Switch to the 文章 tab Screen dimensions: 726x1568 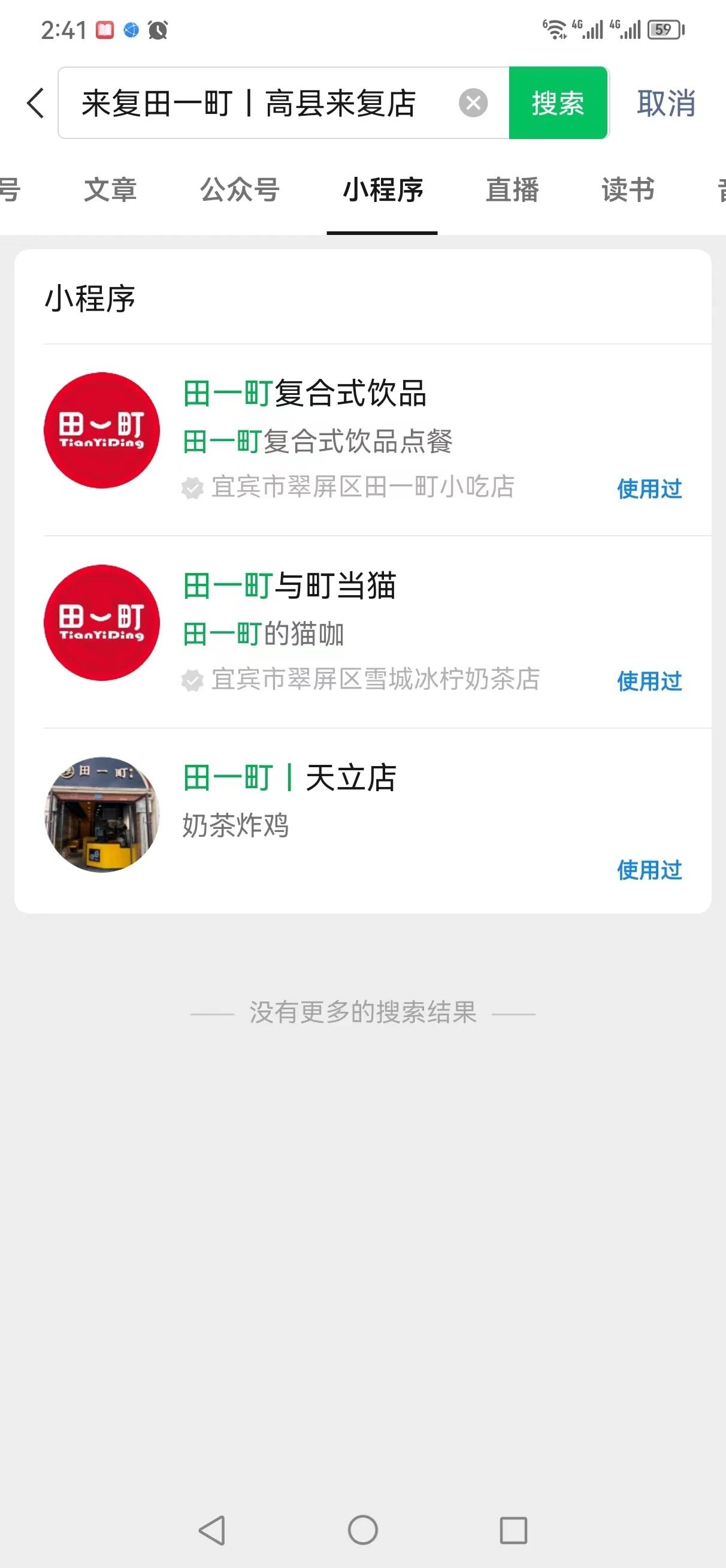(x=110, y=189)
